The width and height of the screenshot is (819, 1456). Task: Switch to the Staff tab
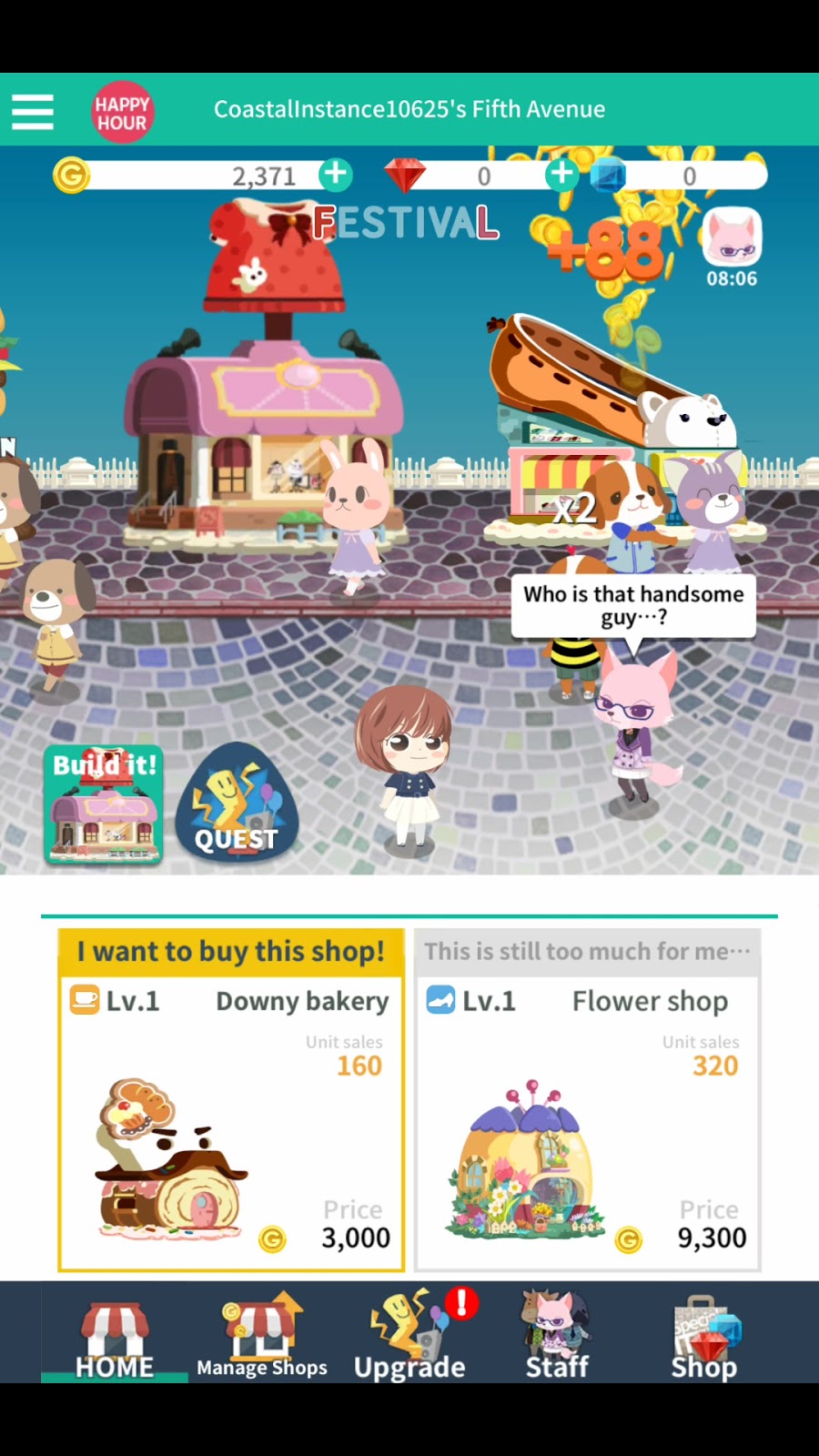(557, 1340)
